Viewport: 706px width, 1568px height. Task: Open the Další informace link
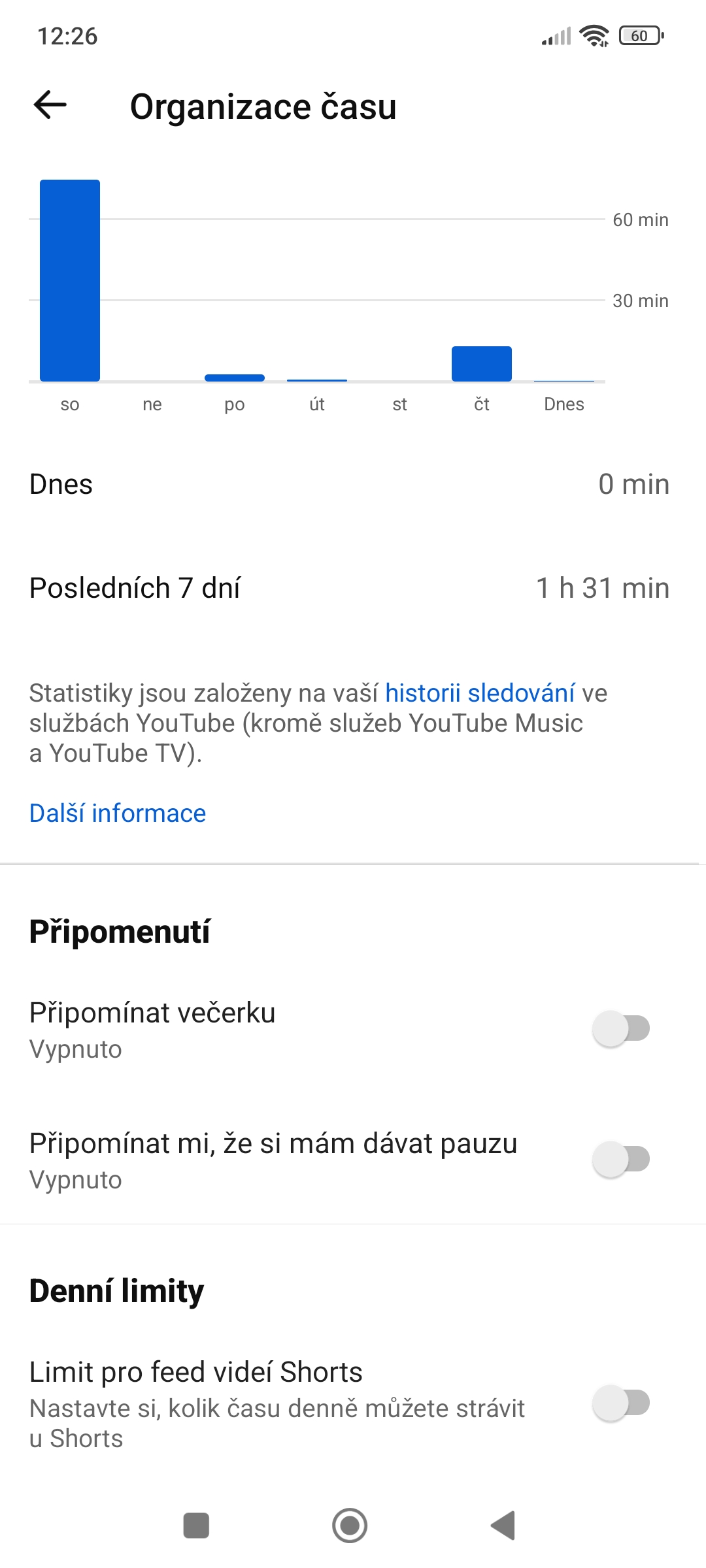[x=118, y=813]
